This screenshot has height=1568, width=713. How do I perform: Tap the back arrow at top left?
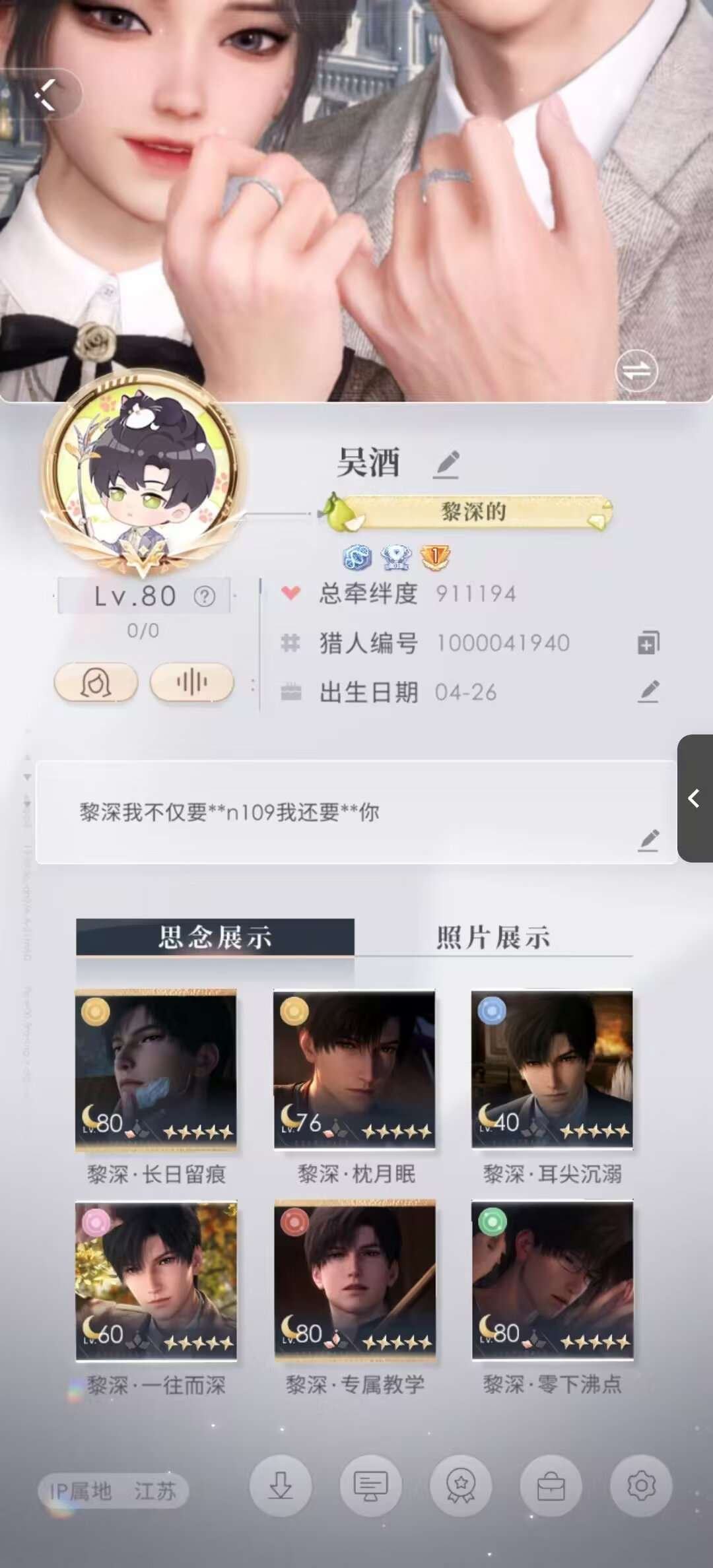click(45, 94)
